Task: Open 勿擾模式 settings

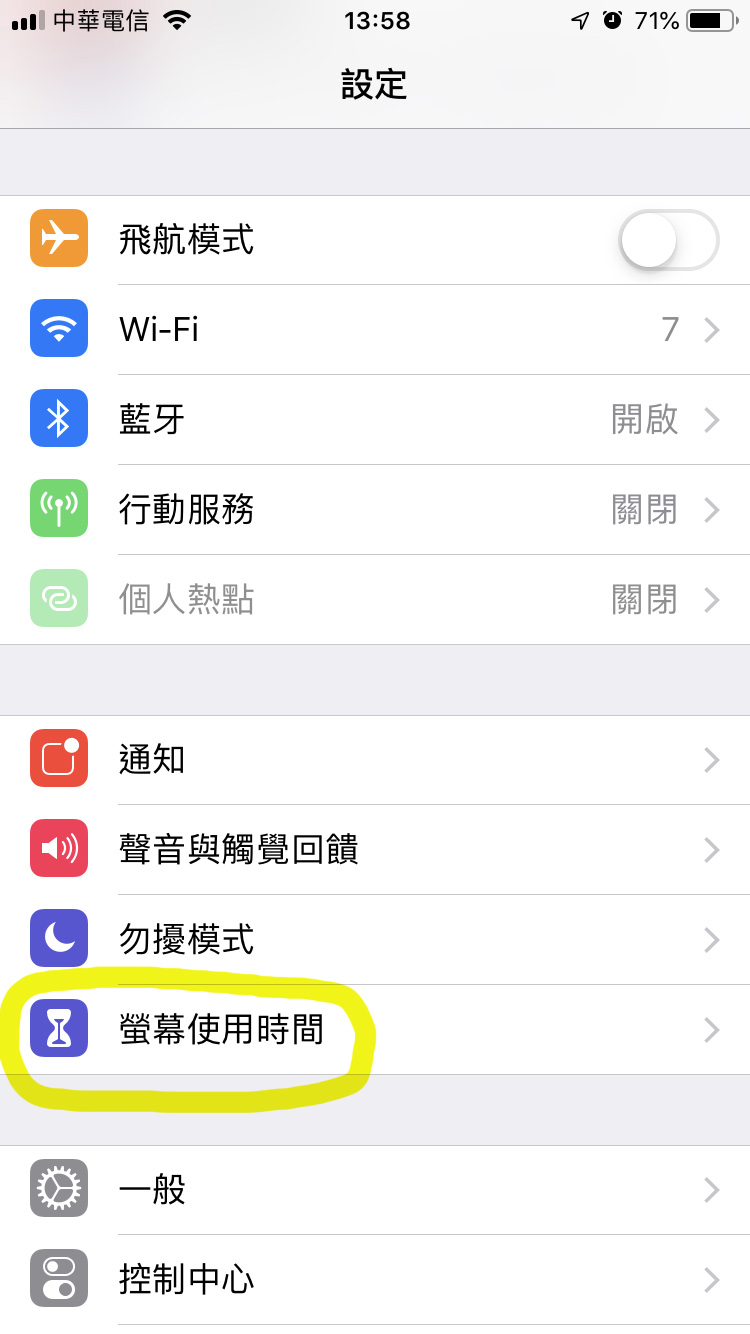Action: [375, 940]
